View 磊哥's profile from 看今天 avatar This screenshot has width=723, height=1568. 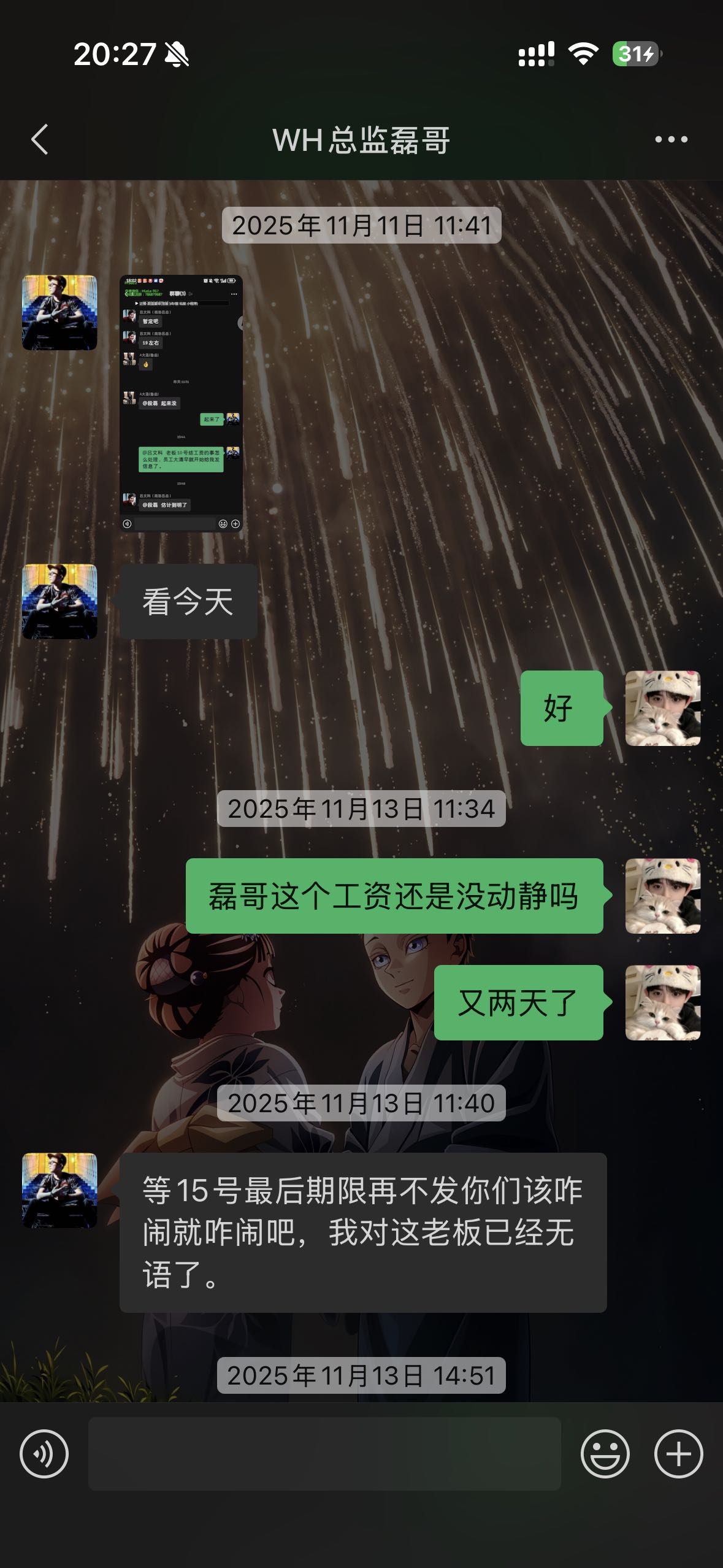pyautogui.click(x=59, y=601)
